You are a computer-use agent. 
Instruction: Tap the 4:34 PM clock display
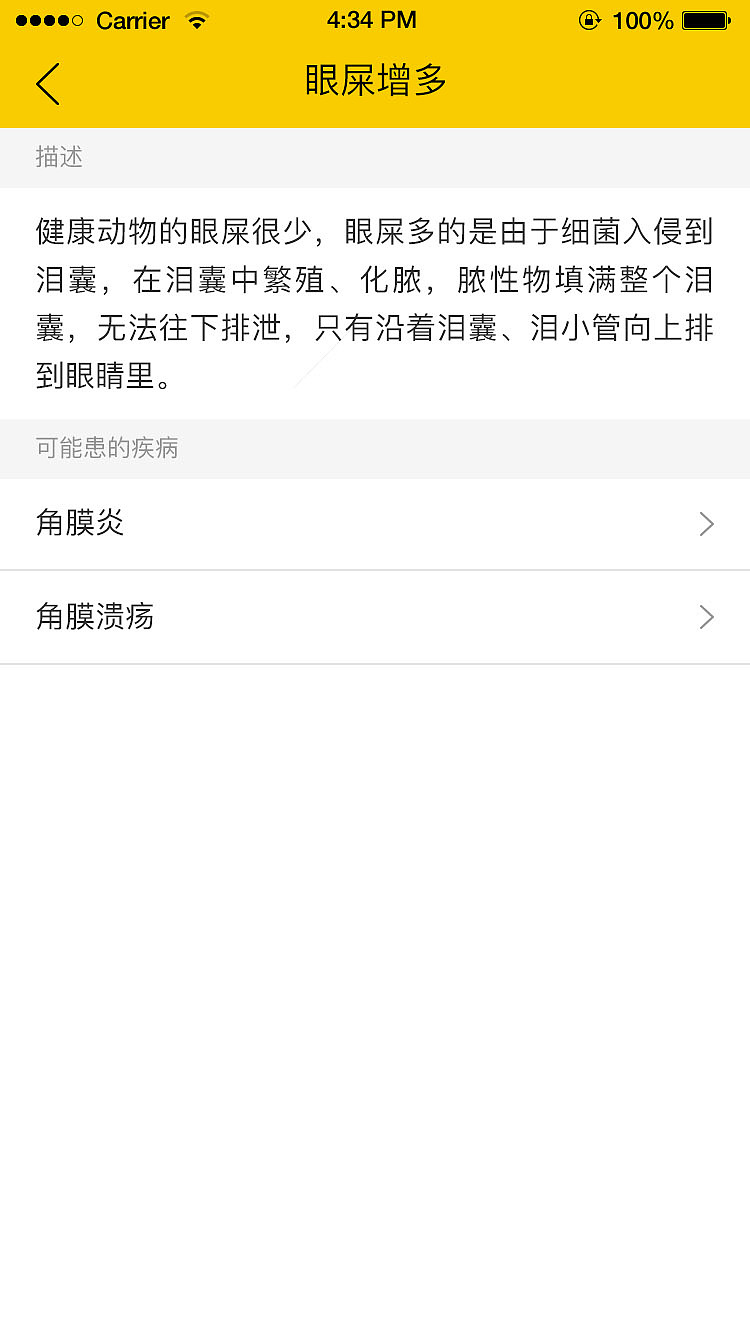[x=372, y=20]
